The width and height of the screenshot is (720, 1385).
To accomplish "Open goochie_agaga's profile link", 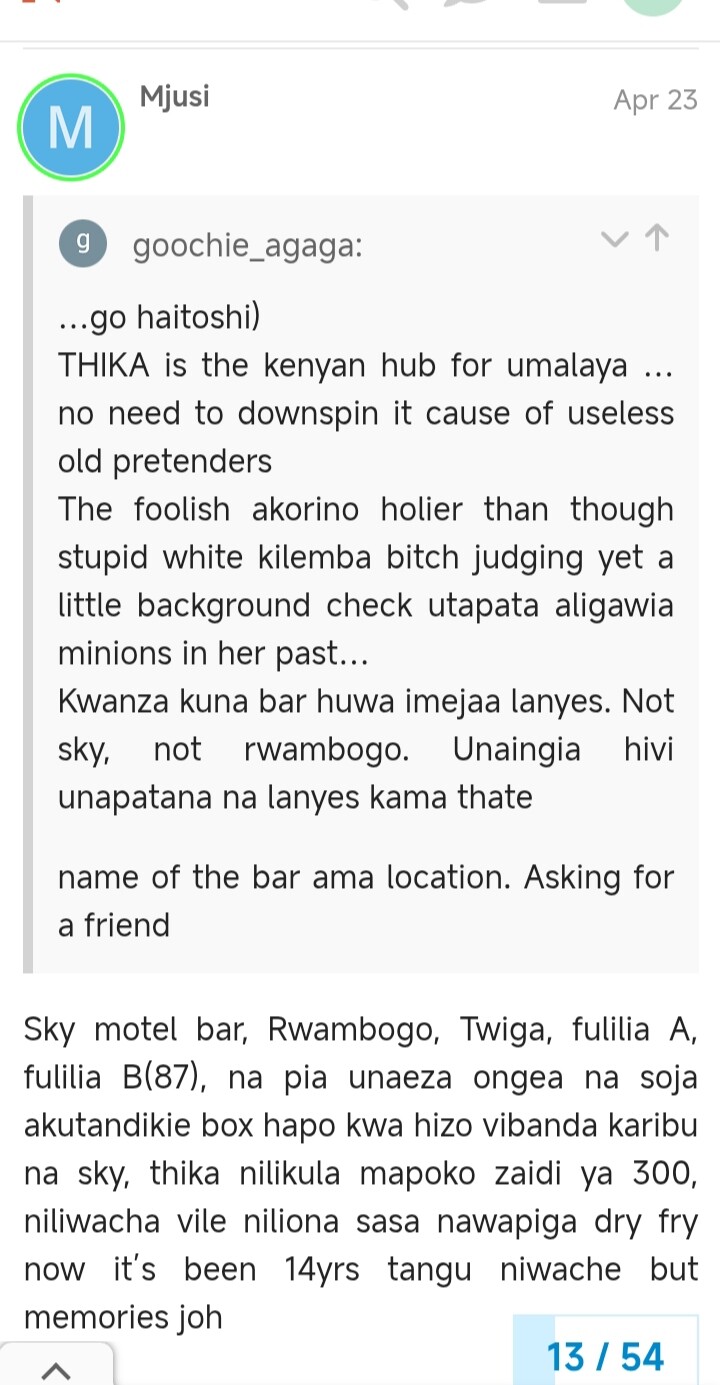I will (x=246, y=245).
